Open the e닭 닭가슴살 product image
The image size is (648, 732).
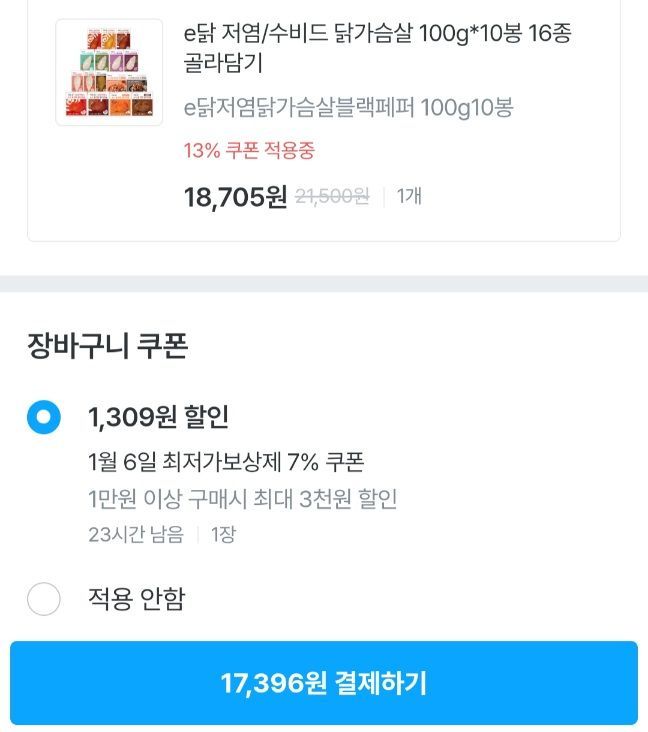(x=109, y=72)
